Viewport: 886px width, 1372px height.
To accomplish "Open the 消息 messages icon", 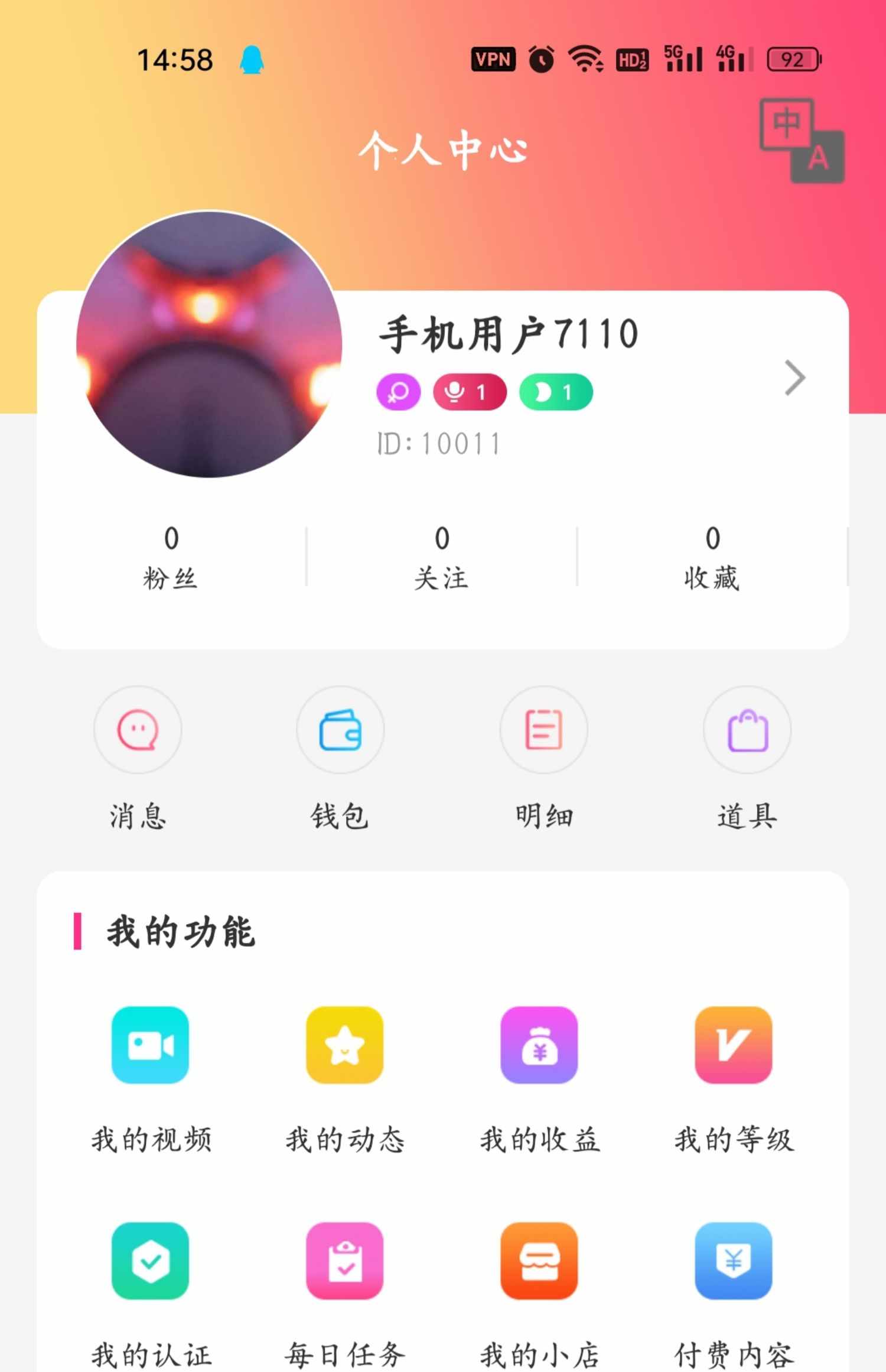I will point(137,730).
